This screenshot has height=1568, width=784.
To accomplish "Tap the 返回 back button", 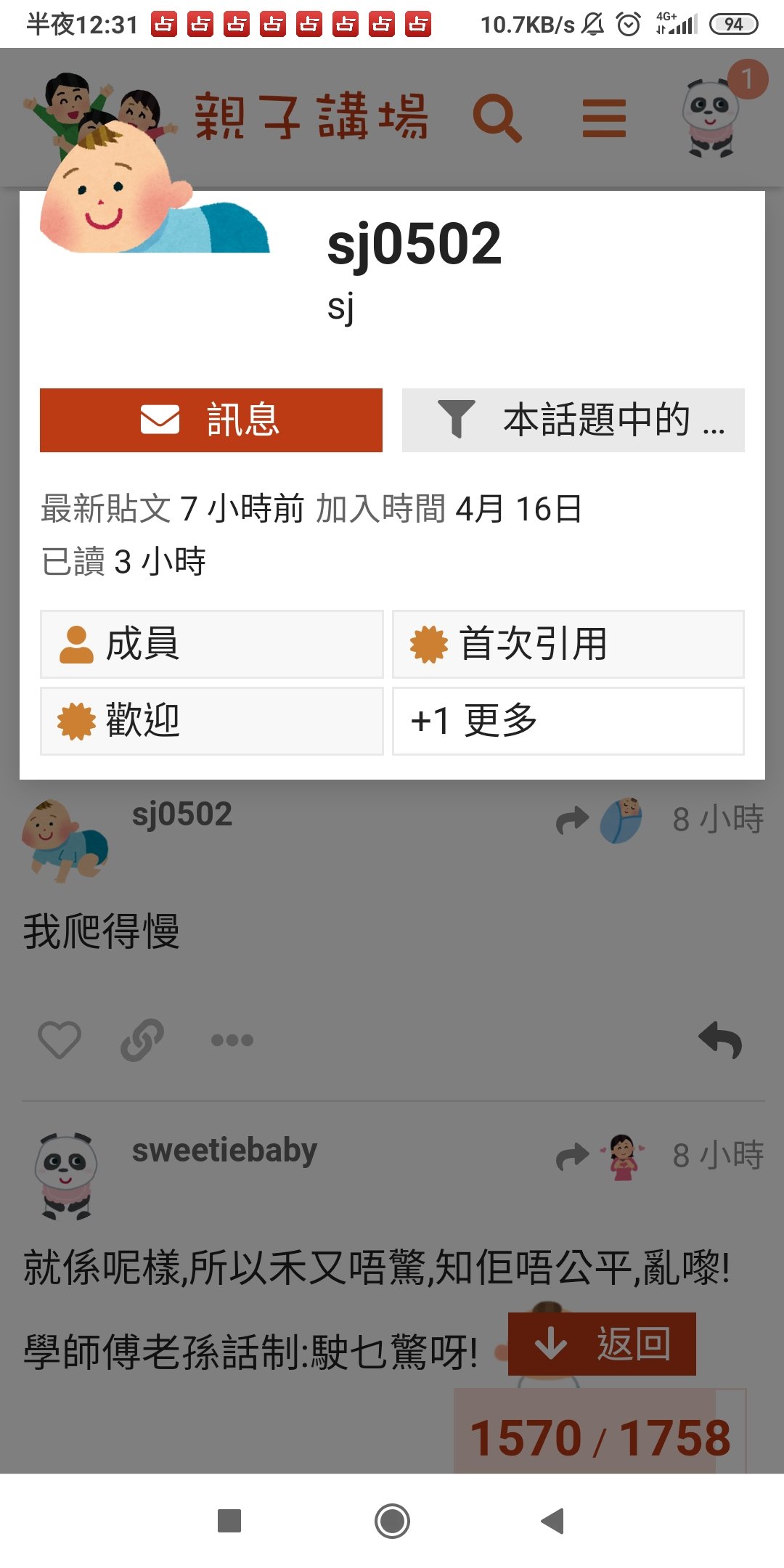I will (x=602, y=1344).
